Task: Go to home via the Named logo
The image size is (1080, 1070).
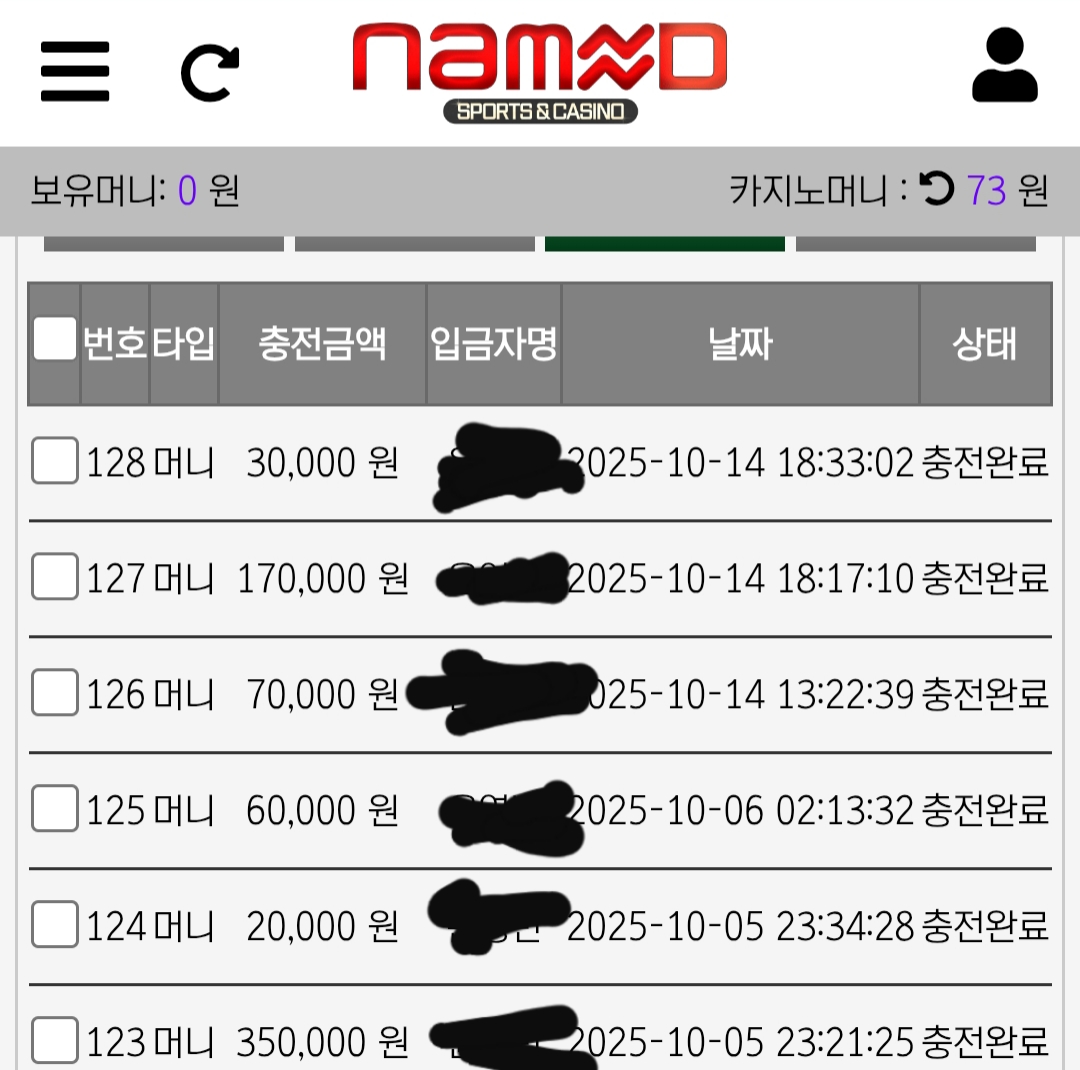Action: 540,72
